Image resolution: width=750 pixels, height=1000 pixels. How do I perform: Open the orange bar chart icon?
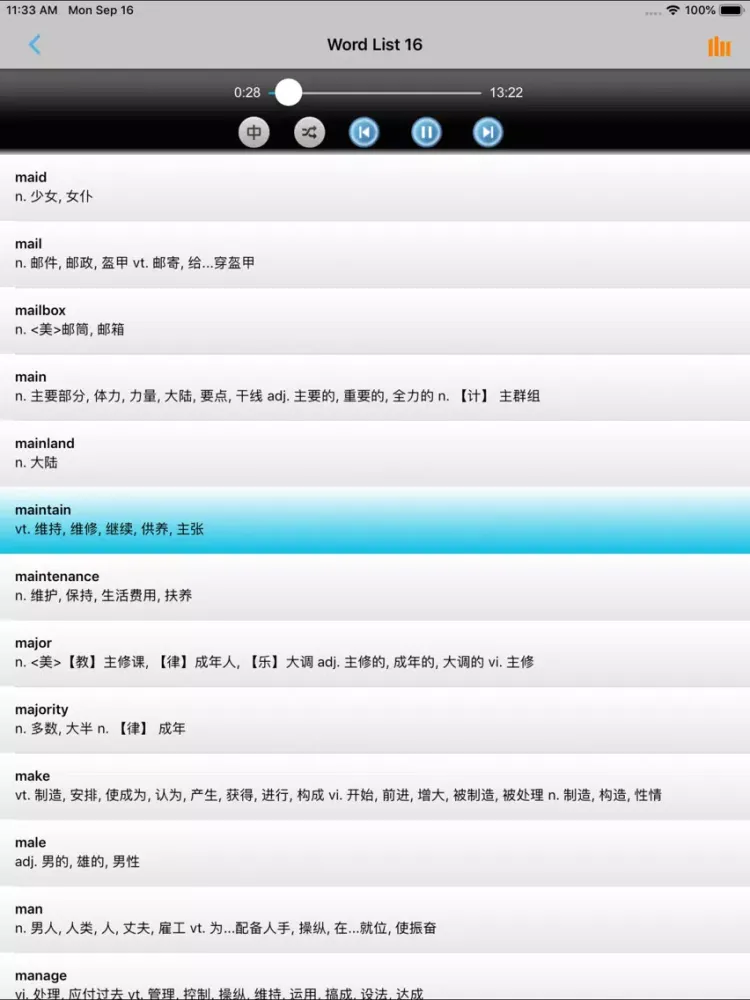point(718,46)
